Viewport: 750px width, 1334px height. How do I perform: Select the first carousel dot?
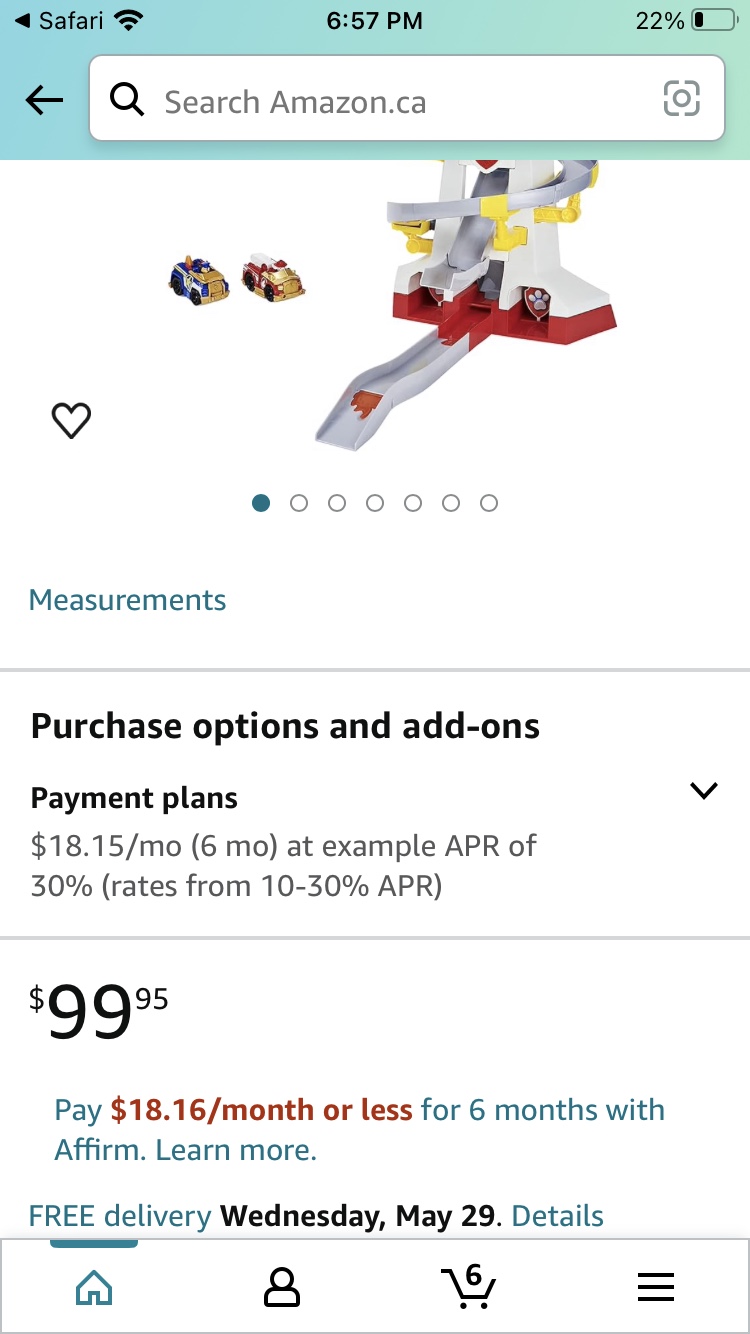[261, 503]
